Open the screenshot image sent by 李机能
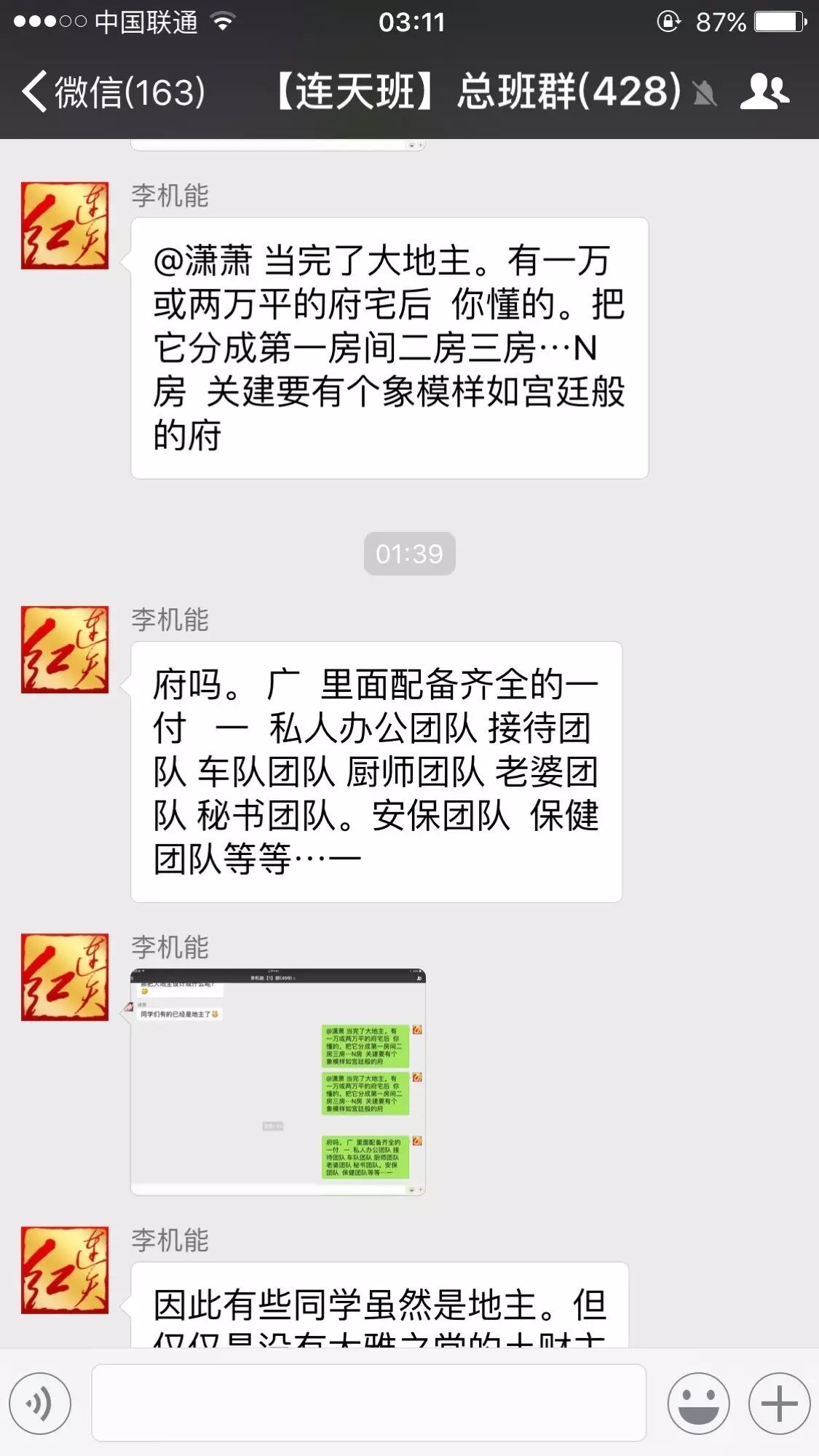 277,1081
